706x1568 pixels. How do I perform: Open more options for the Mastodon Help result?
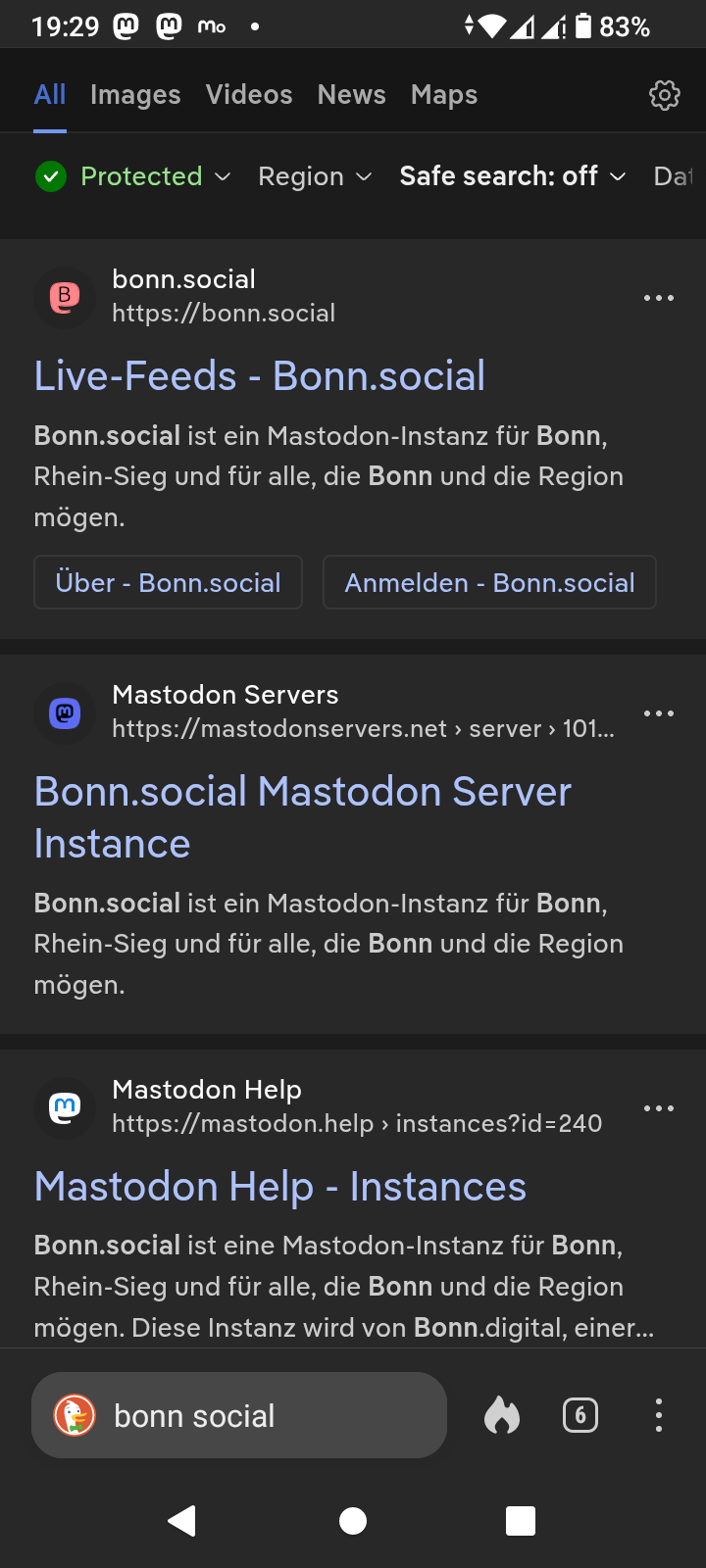pos(658,1107)
